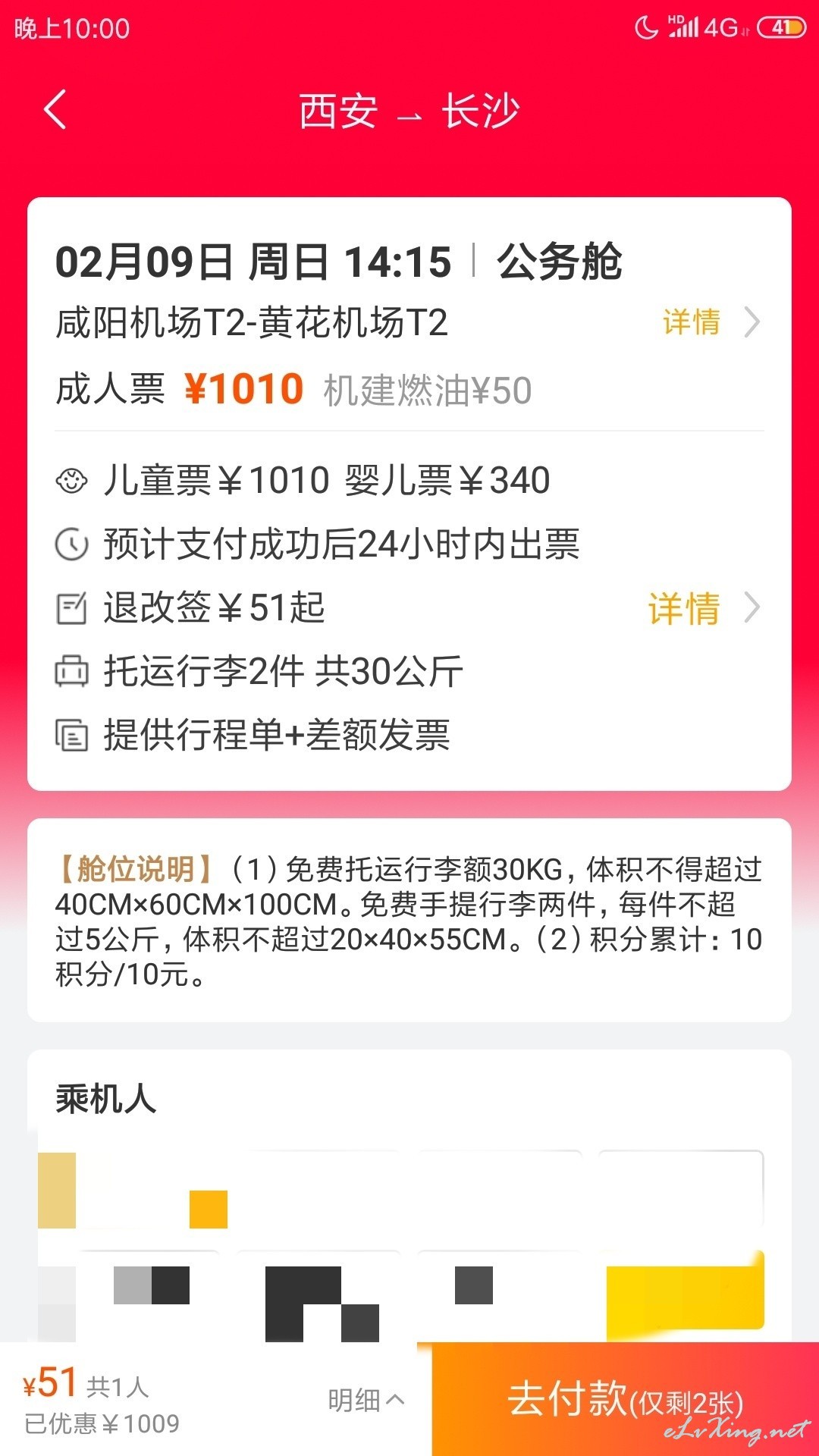Expand the 明细 price breakdown
This screenshot has width=819, height=1456.
(367, 1400)
